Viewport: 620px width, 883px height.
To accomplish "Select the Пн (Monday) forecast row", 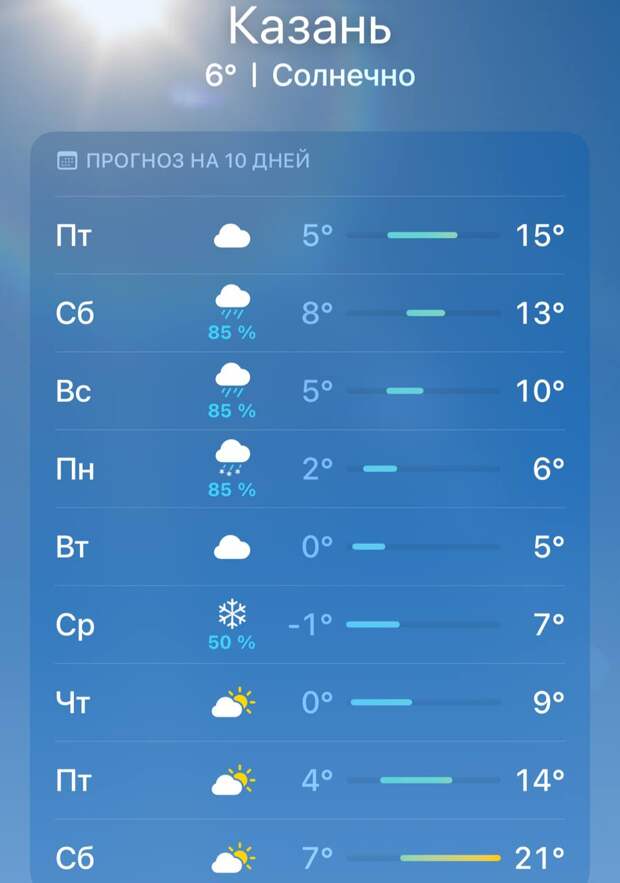I will point(310,468).
